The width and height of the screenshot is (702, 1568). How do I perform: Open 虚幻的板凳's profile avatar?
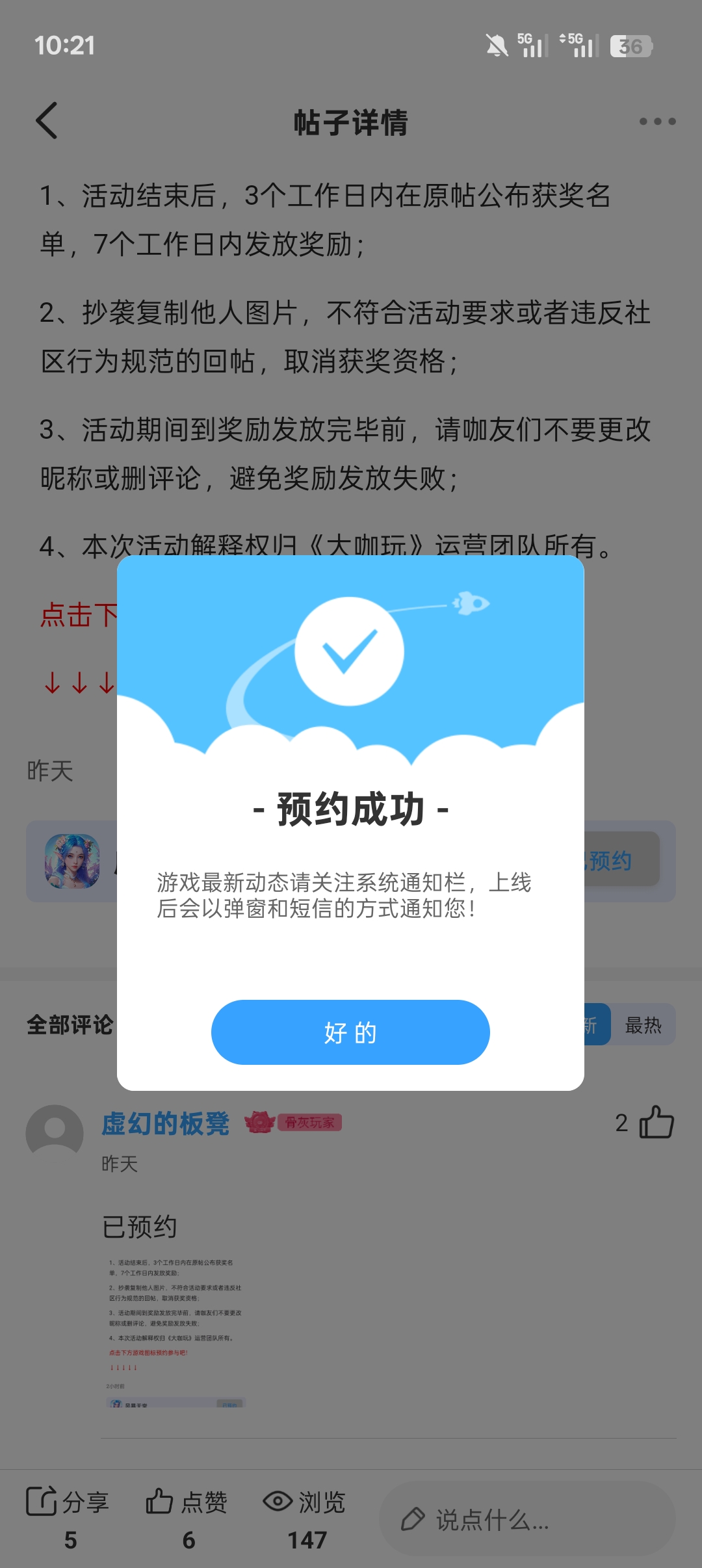pos(55,1134)
